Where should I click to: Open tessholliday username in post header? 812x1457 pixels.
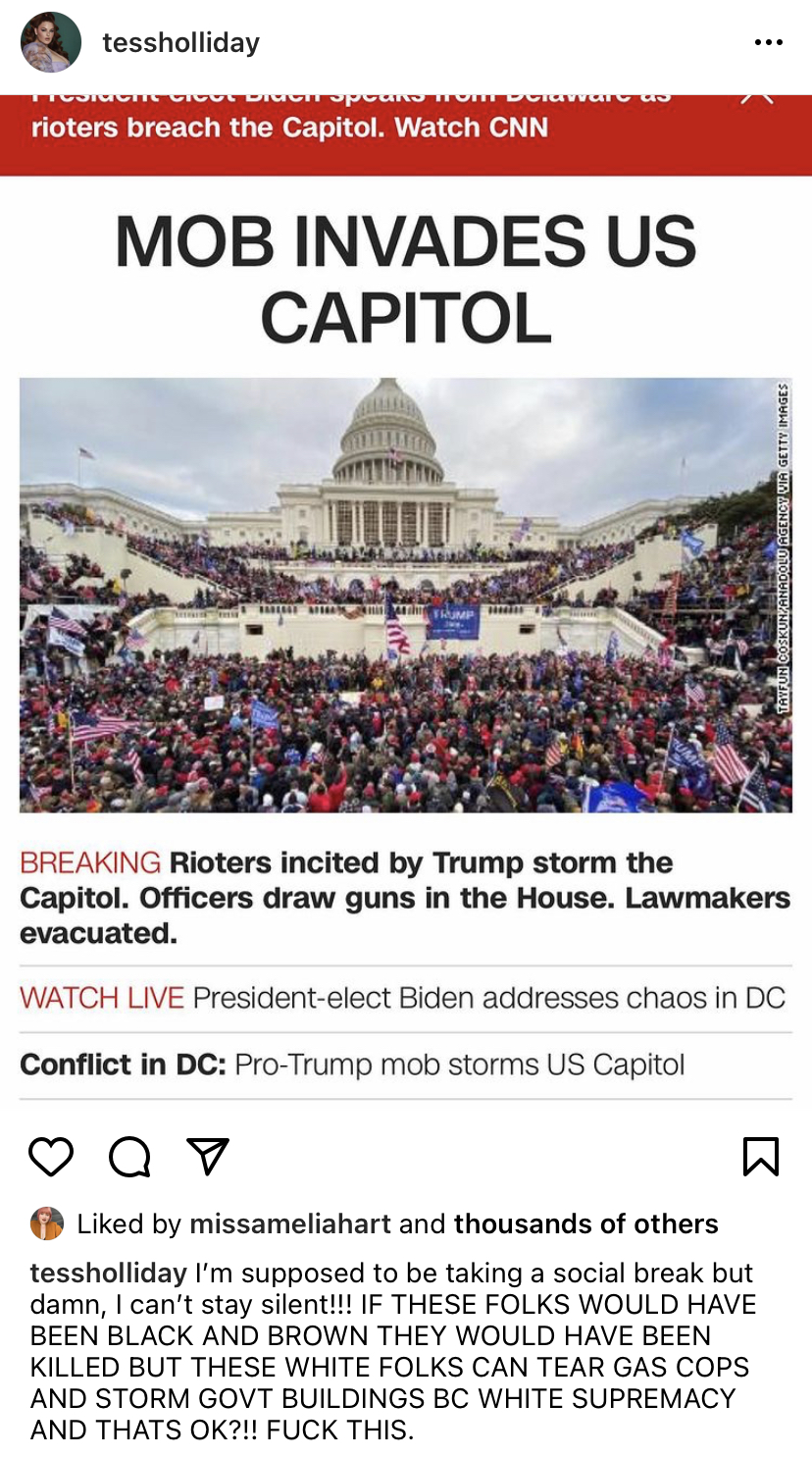tap(180, 43)
